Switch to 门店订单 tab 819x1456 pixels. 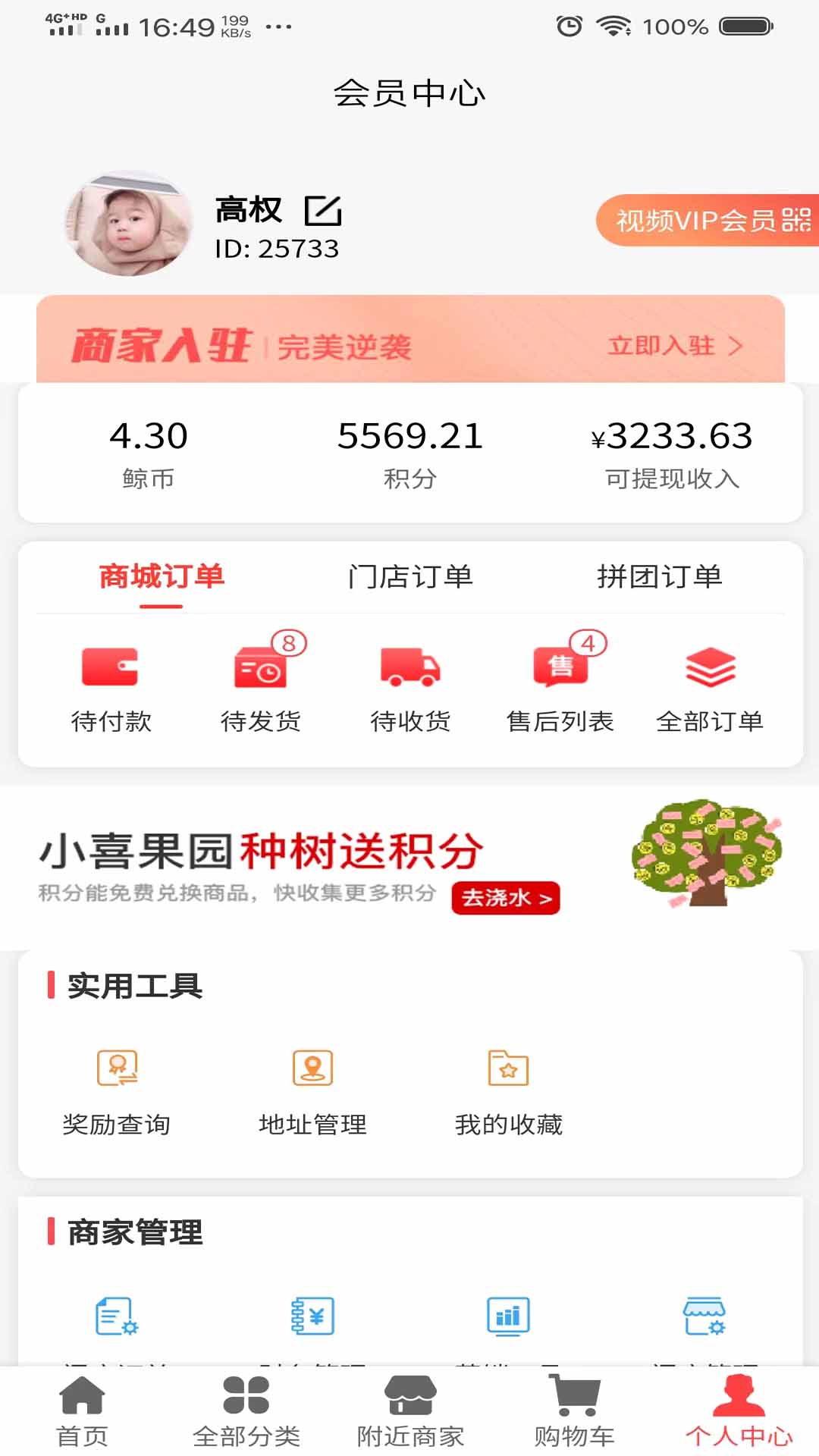(410, 577)
